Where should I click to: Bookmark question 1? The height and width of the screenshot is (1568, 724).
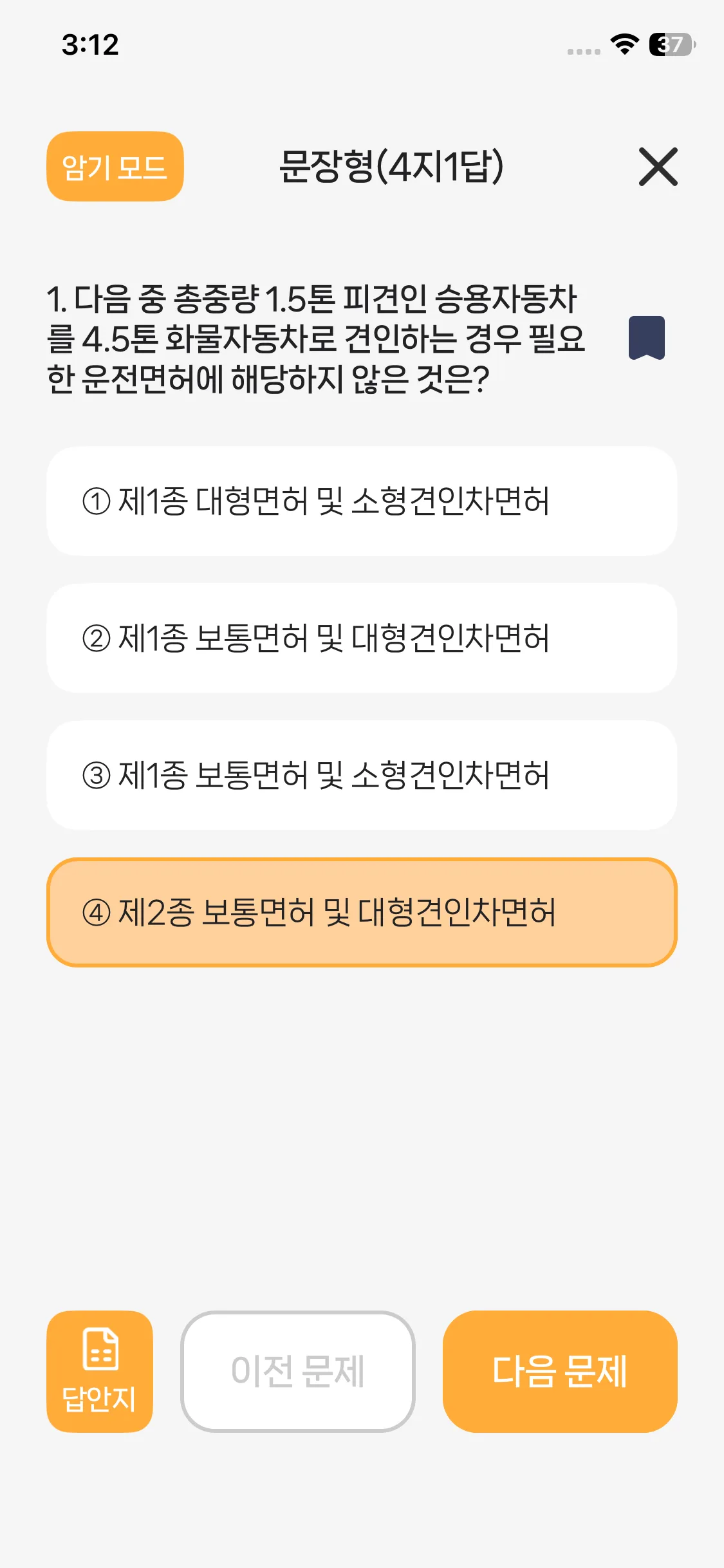click(x=646, y=338)
